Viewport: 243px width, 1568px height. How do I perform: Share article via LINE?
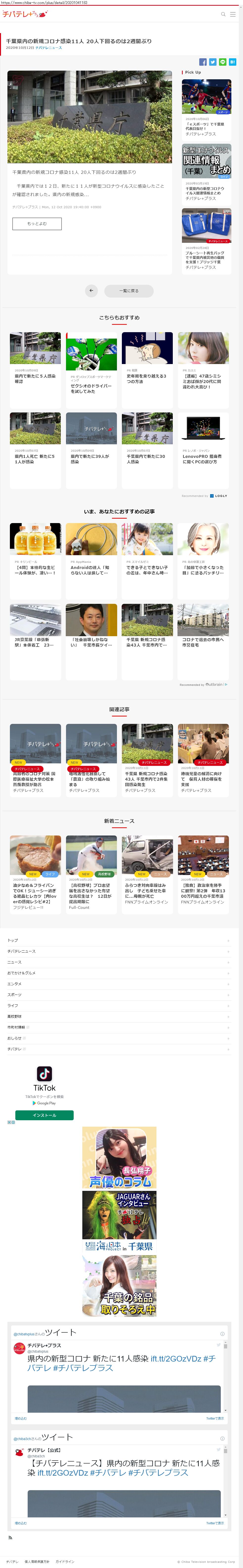click(x=222, y=62)
